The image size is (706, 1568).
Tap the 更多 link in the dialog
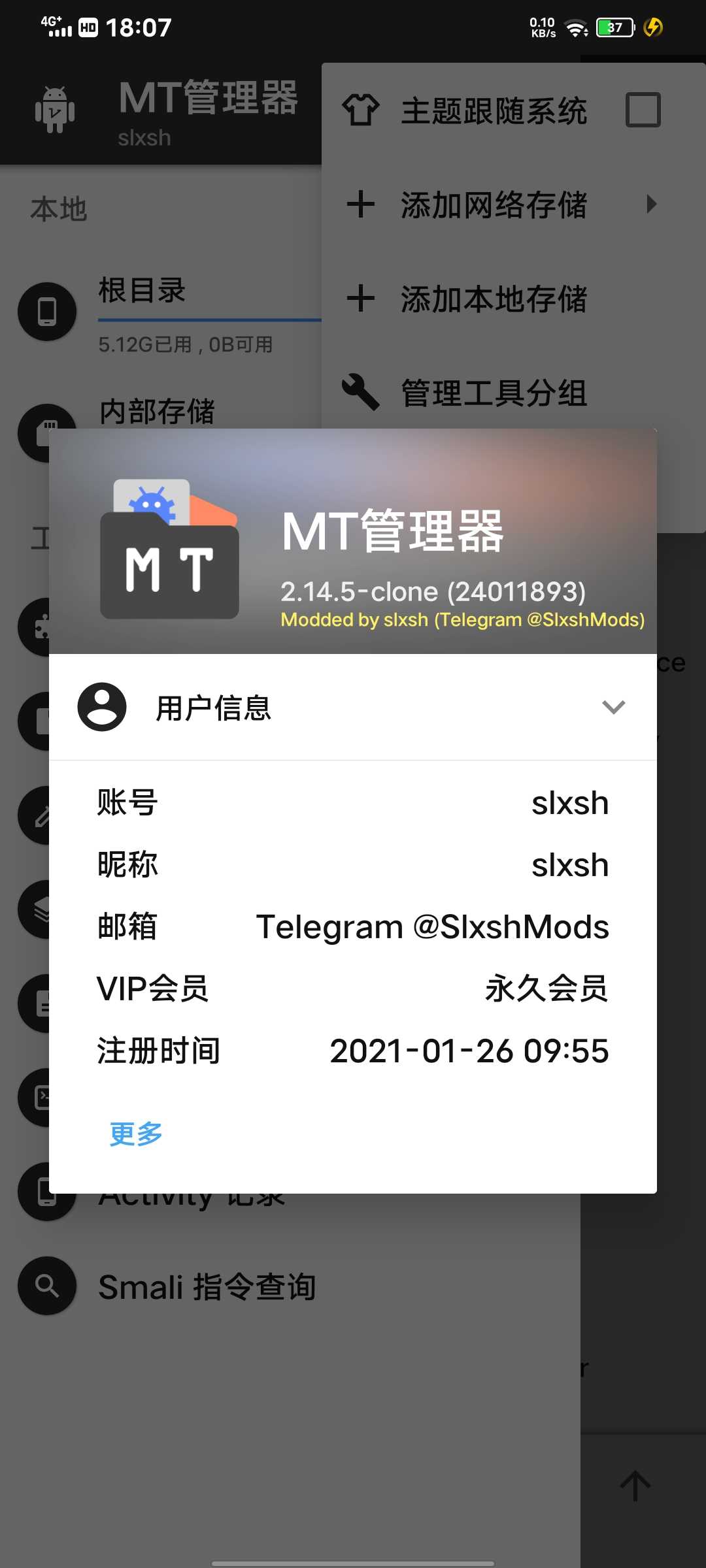coord(136,1134)
